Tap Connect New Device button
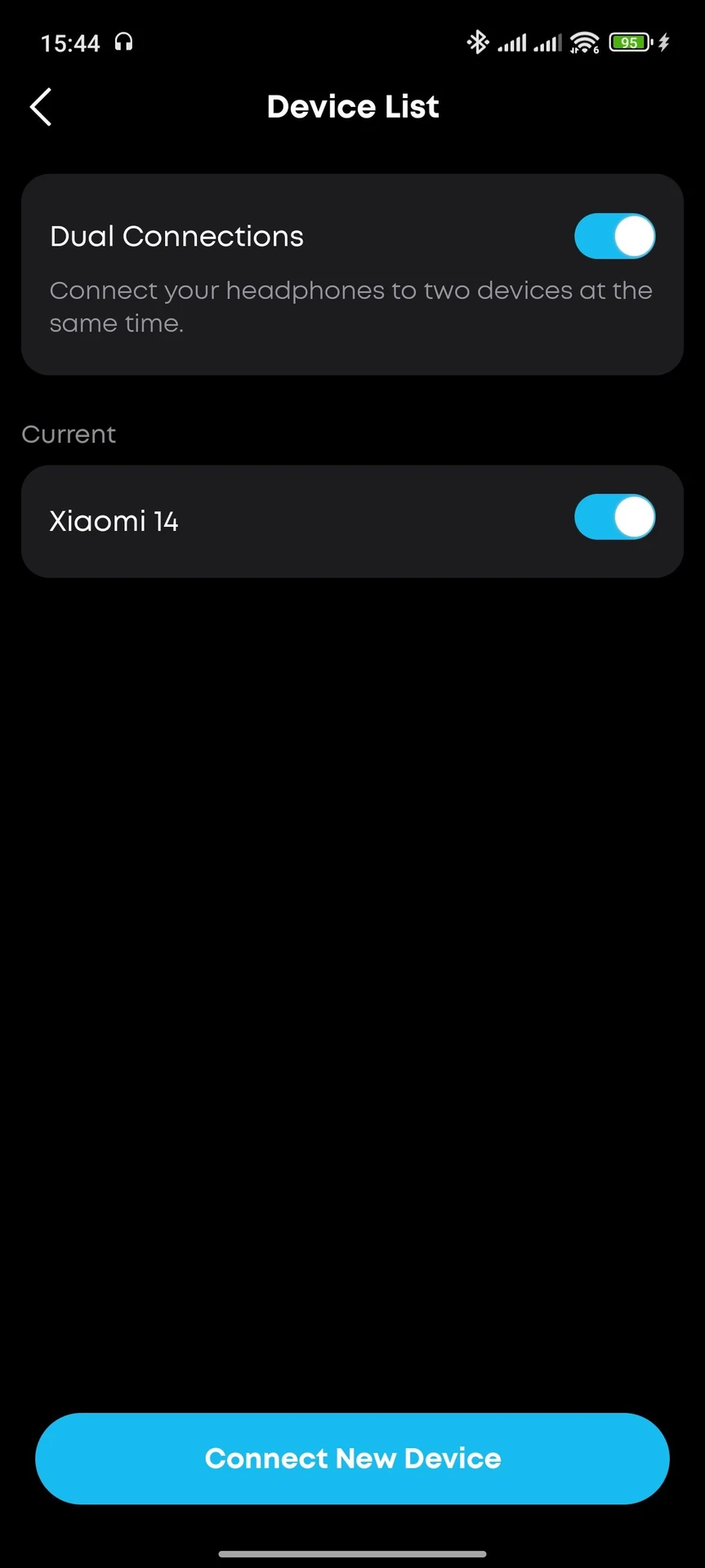Image resolution: width=705 pixels, height=1568 pixels. click(x=352, y=1459)
